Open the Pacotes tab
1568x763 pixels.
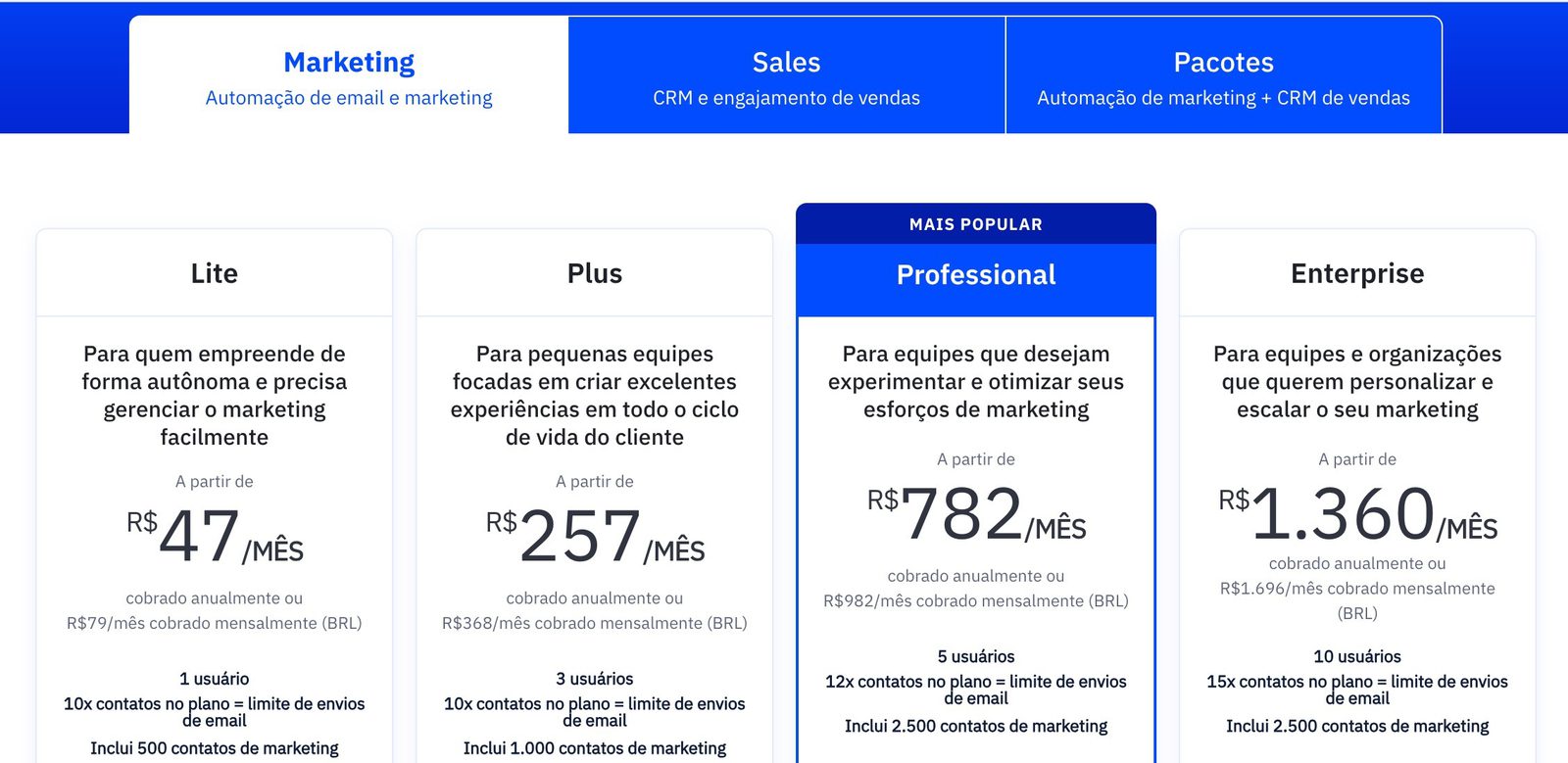1223,76
